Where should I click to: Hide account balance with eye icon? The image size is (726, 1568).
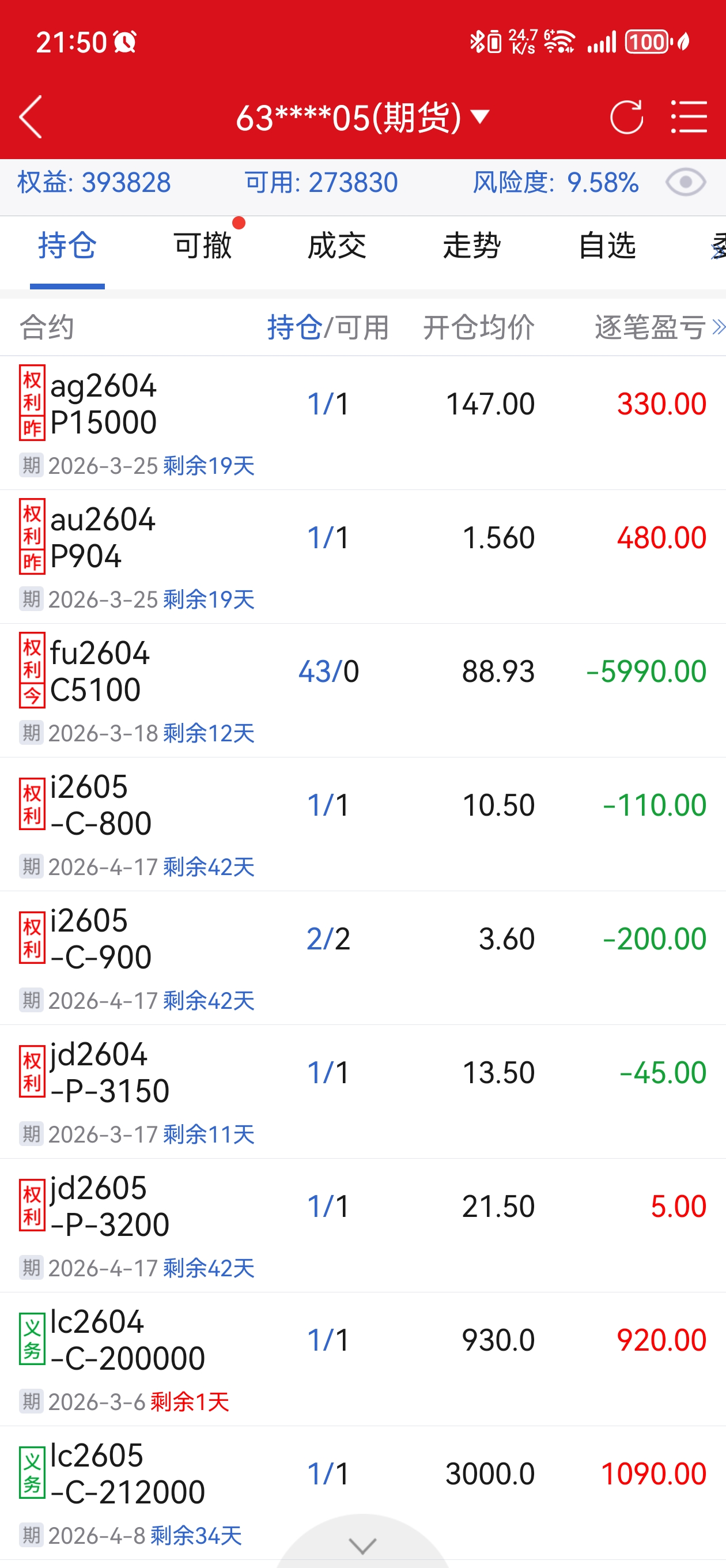tap(685, 183)
